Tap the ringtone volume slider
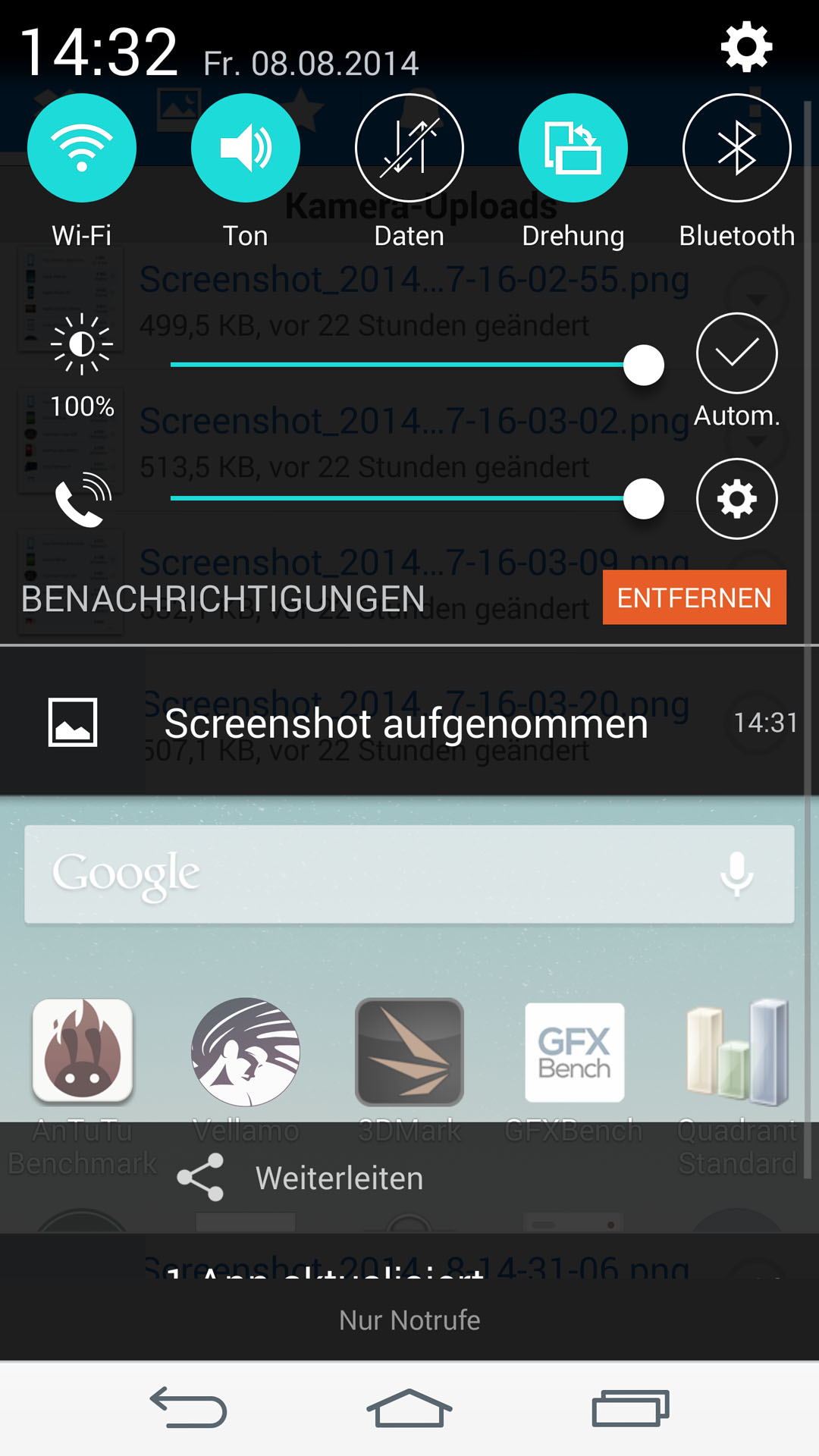The width and height of the screenshot is (819, 1456). [416, 498]
